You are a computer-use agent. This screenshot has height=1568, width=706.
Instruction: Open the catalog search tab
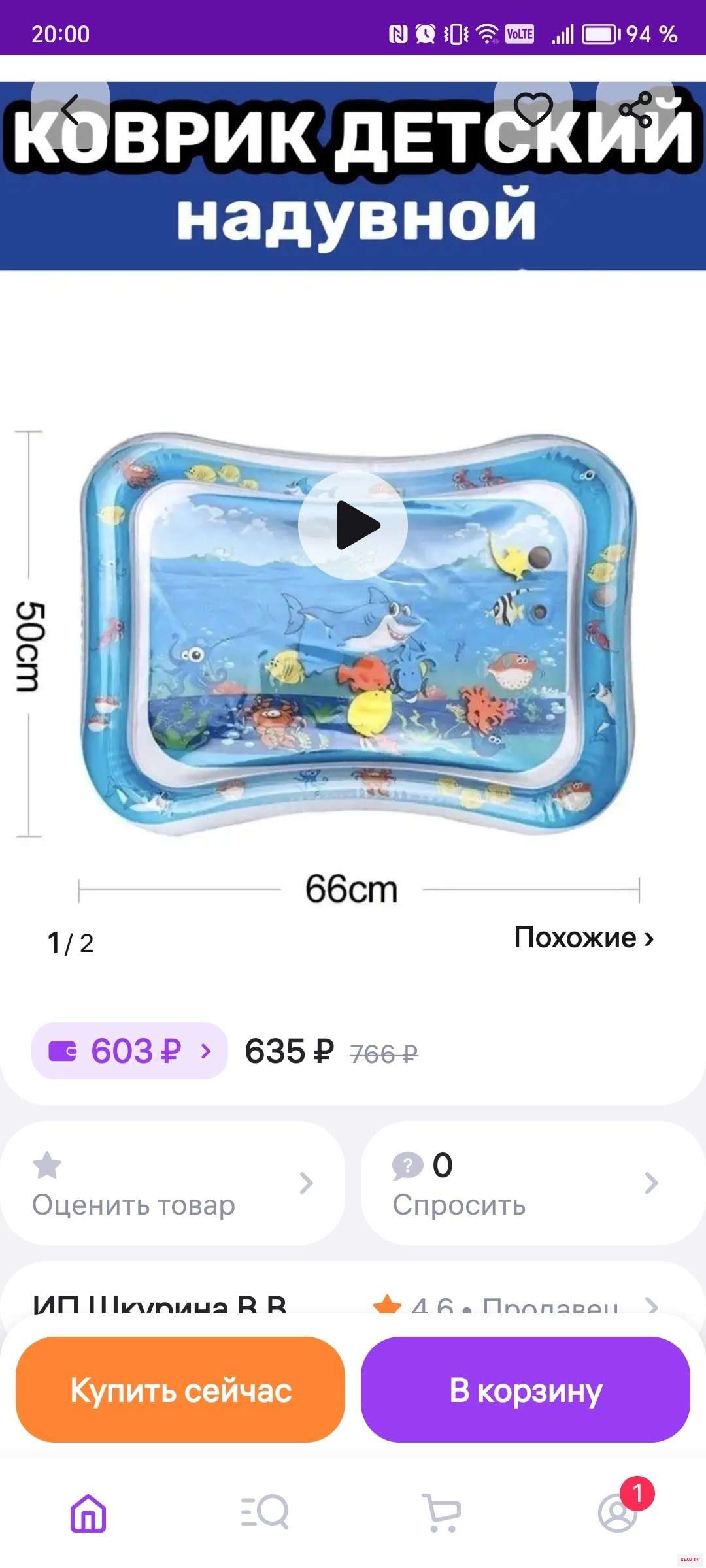click(265, 1512)
